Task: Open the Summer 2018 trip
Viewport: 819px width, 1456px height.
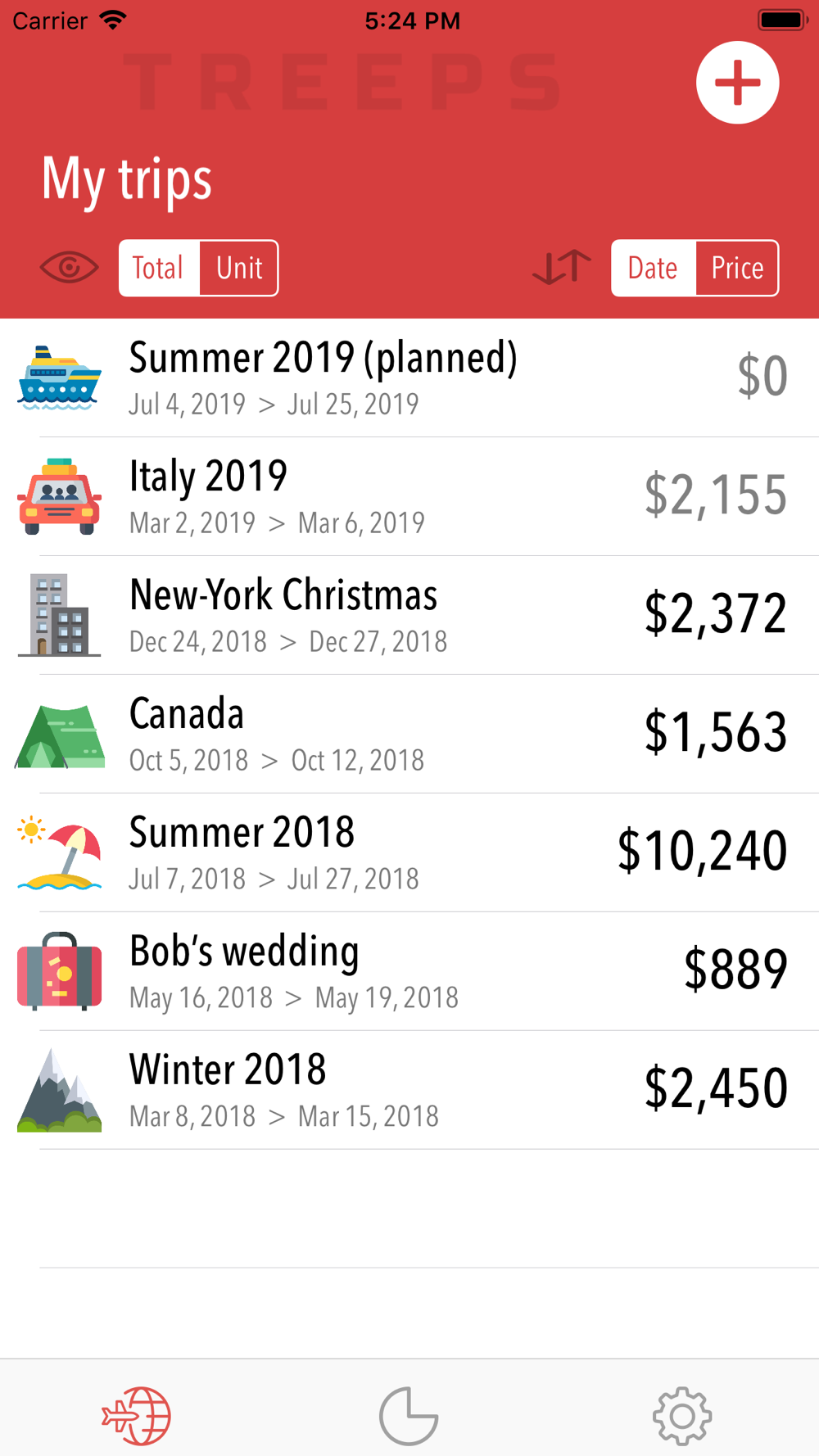Action: pos(409,852)
